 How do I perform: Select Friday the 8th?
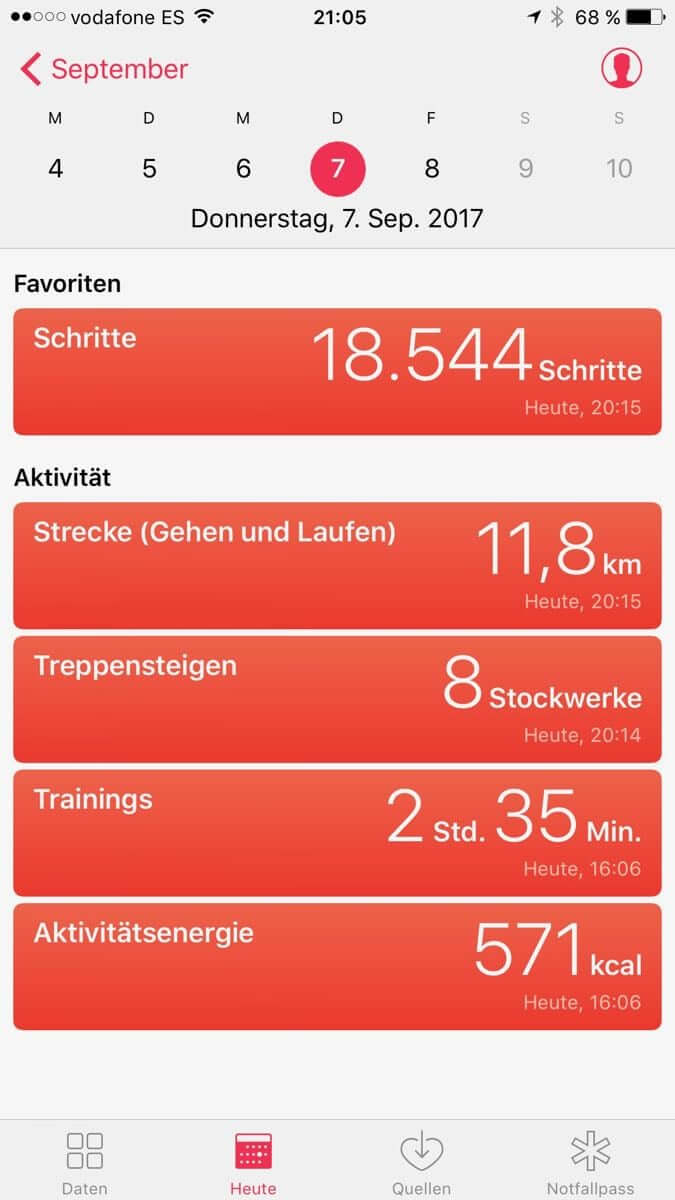click(x=431, y=168)
